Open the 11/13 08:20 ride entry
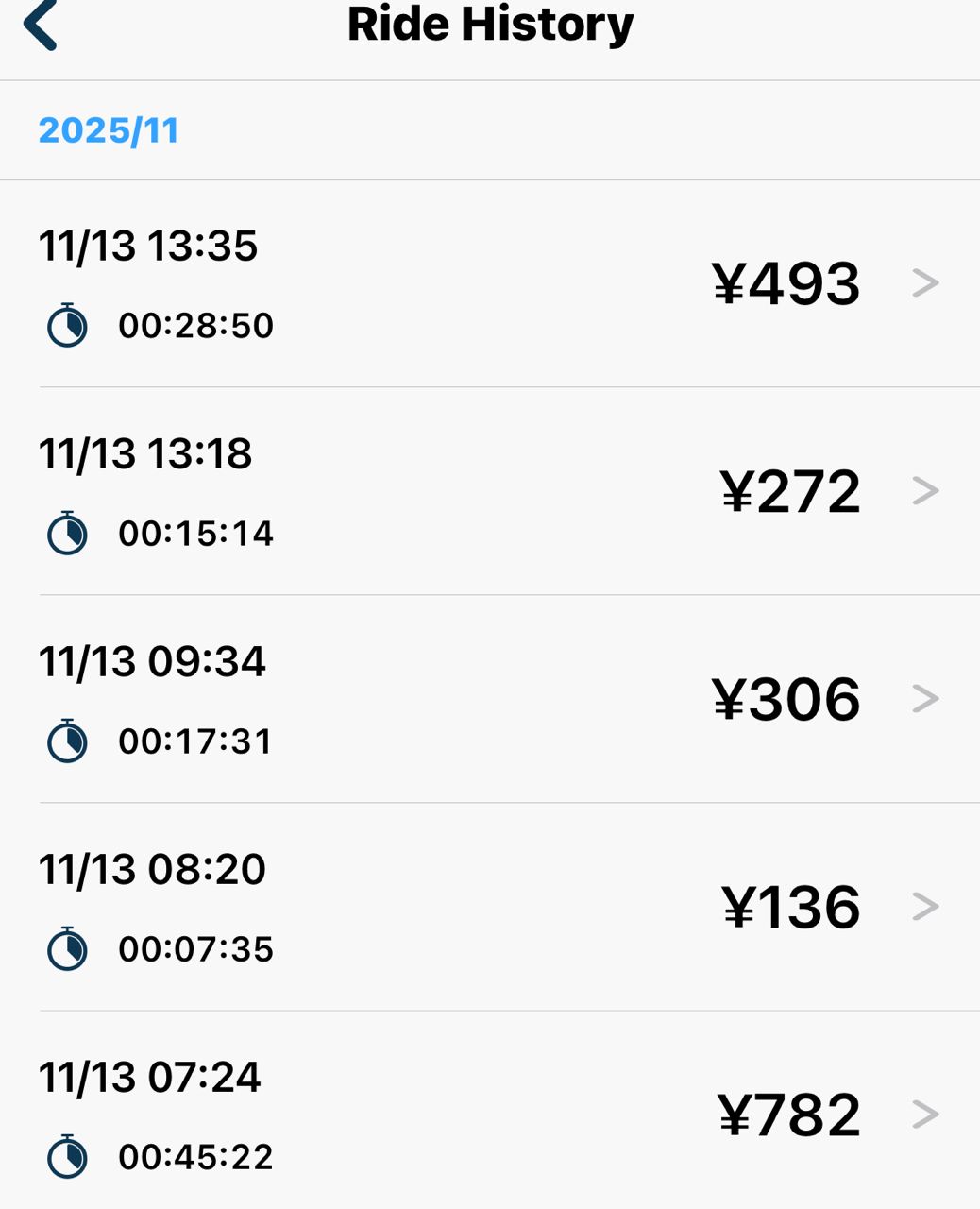 [x=490, y=907]
